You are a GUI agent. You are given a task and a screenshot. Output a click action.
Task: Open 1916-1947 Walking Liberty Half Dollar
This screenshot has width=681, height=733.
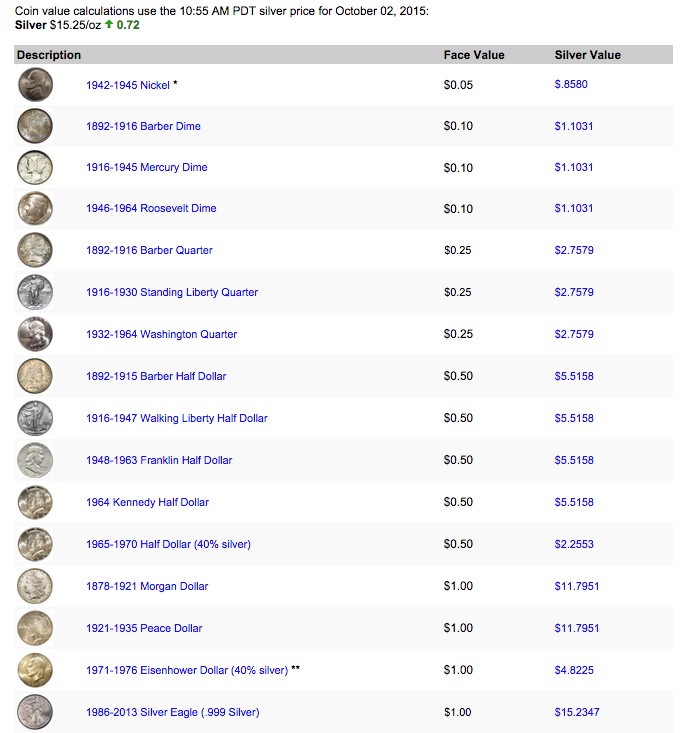click(177, 418)
